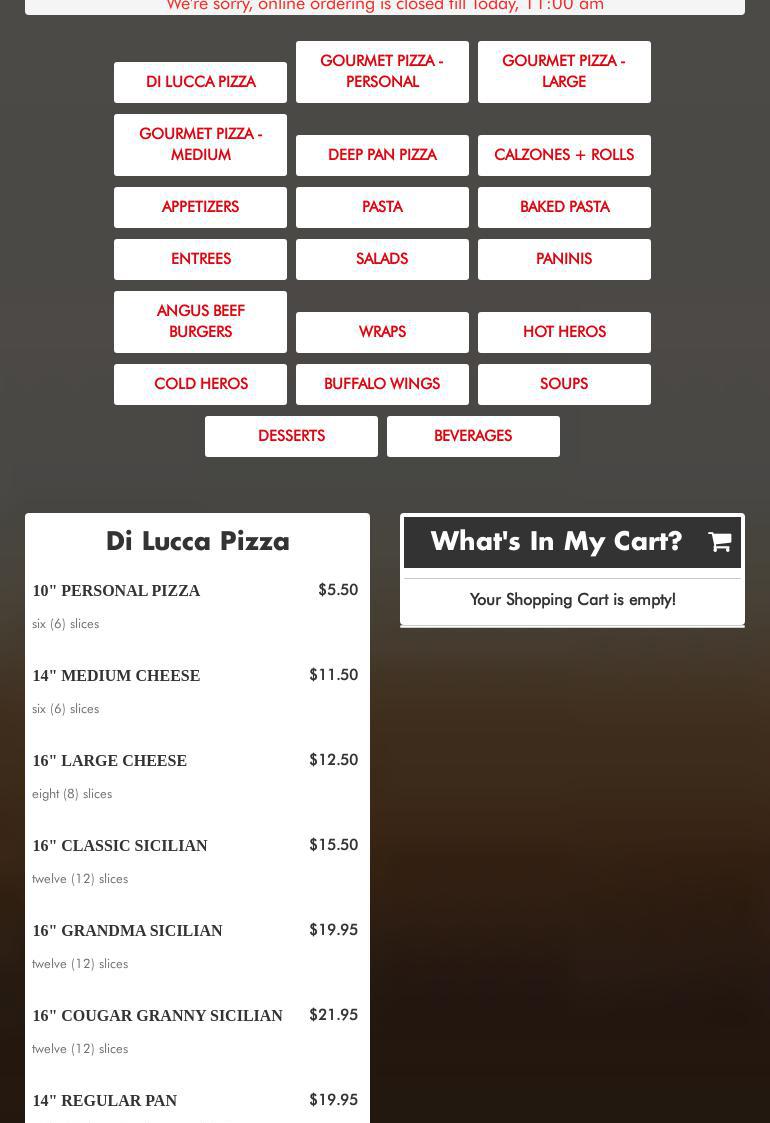The image size is (770, 1123).
Task: Select the Paninis category
Action: (564, 259)
